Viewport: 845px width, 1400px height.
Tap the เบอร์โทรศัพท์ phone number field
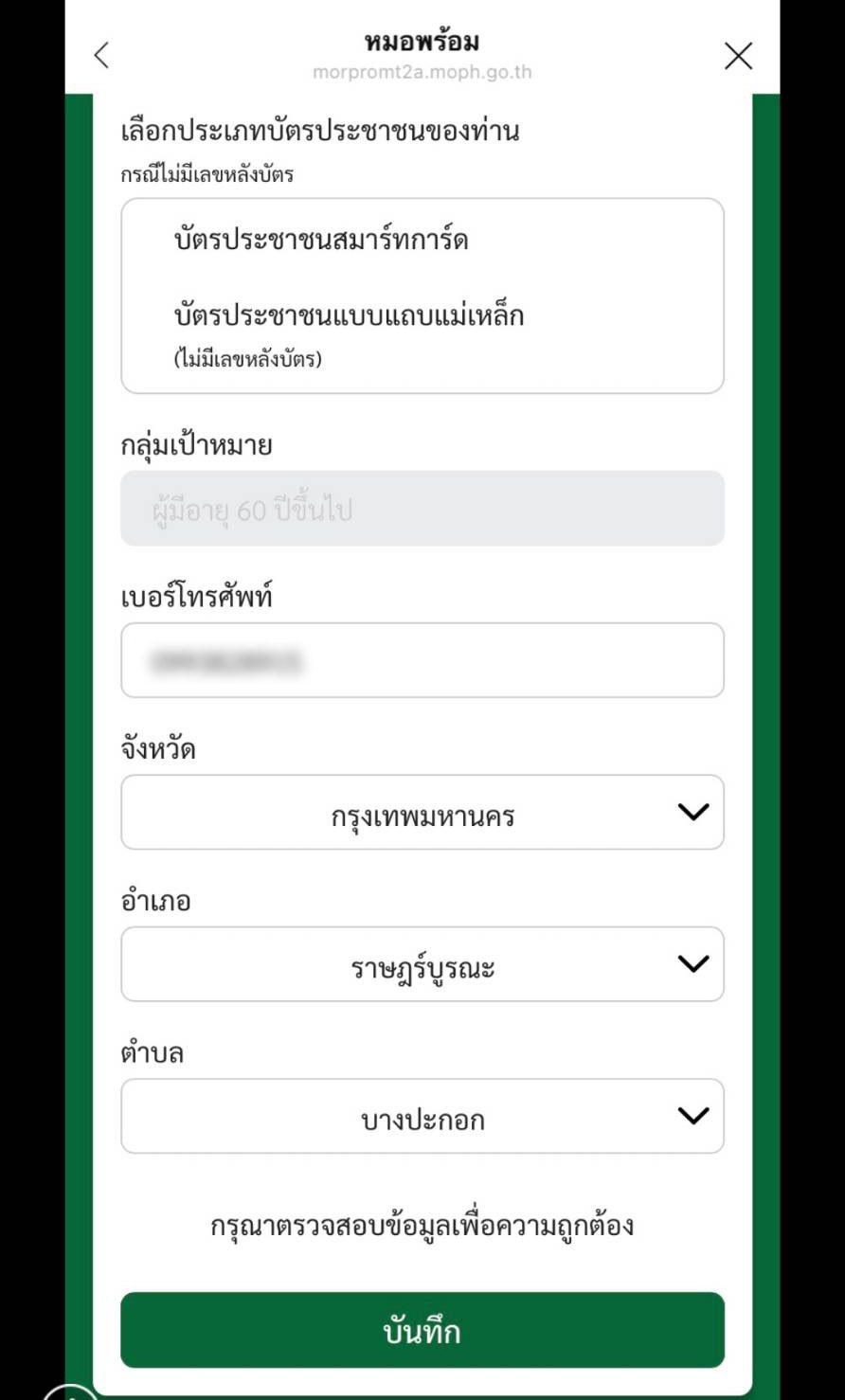click(x=422, y=660)
